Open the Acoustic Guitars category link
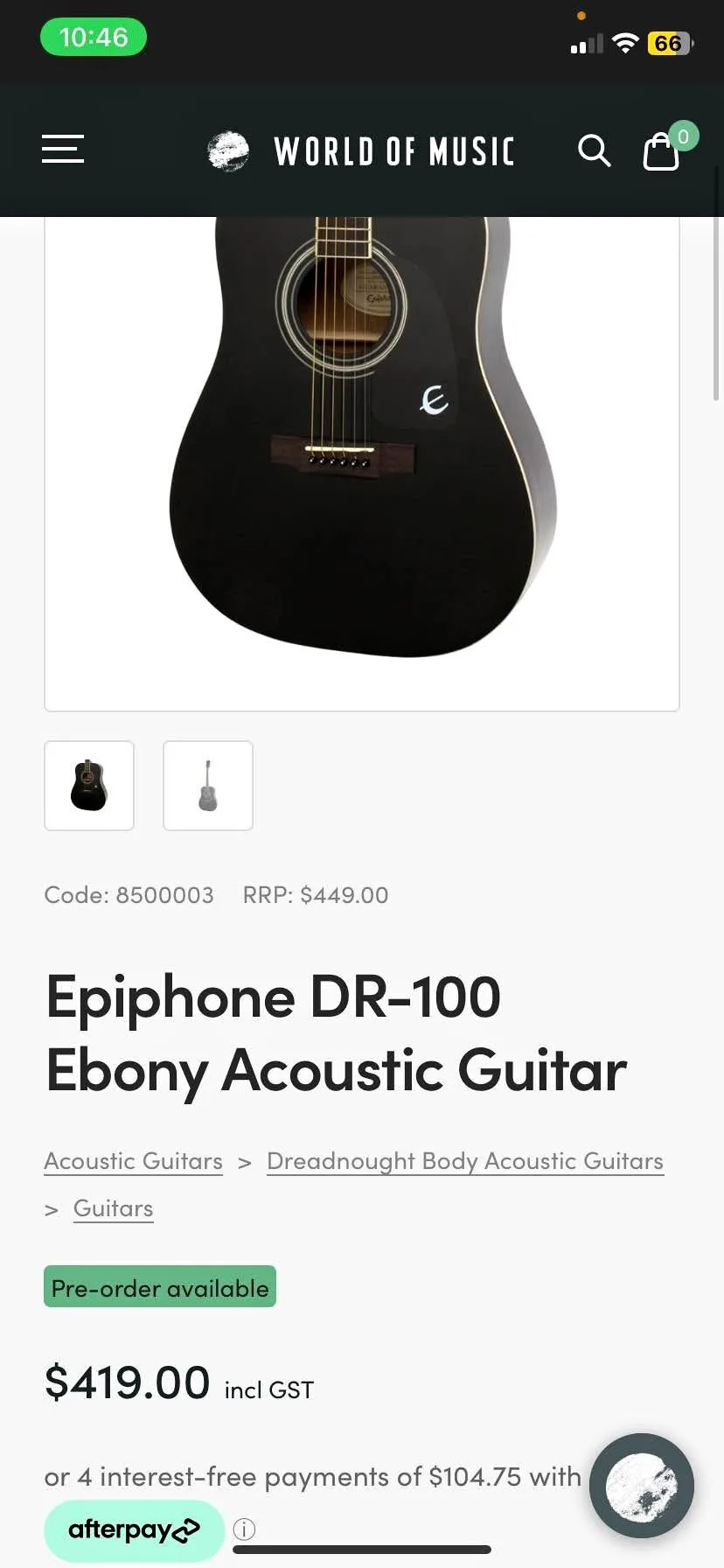Screen dimensions: 724x1568 coord(133,1160)
